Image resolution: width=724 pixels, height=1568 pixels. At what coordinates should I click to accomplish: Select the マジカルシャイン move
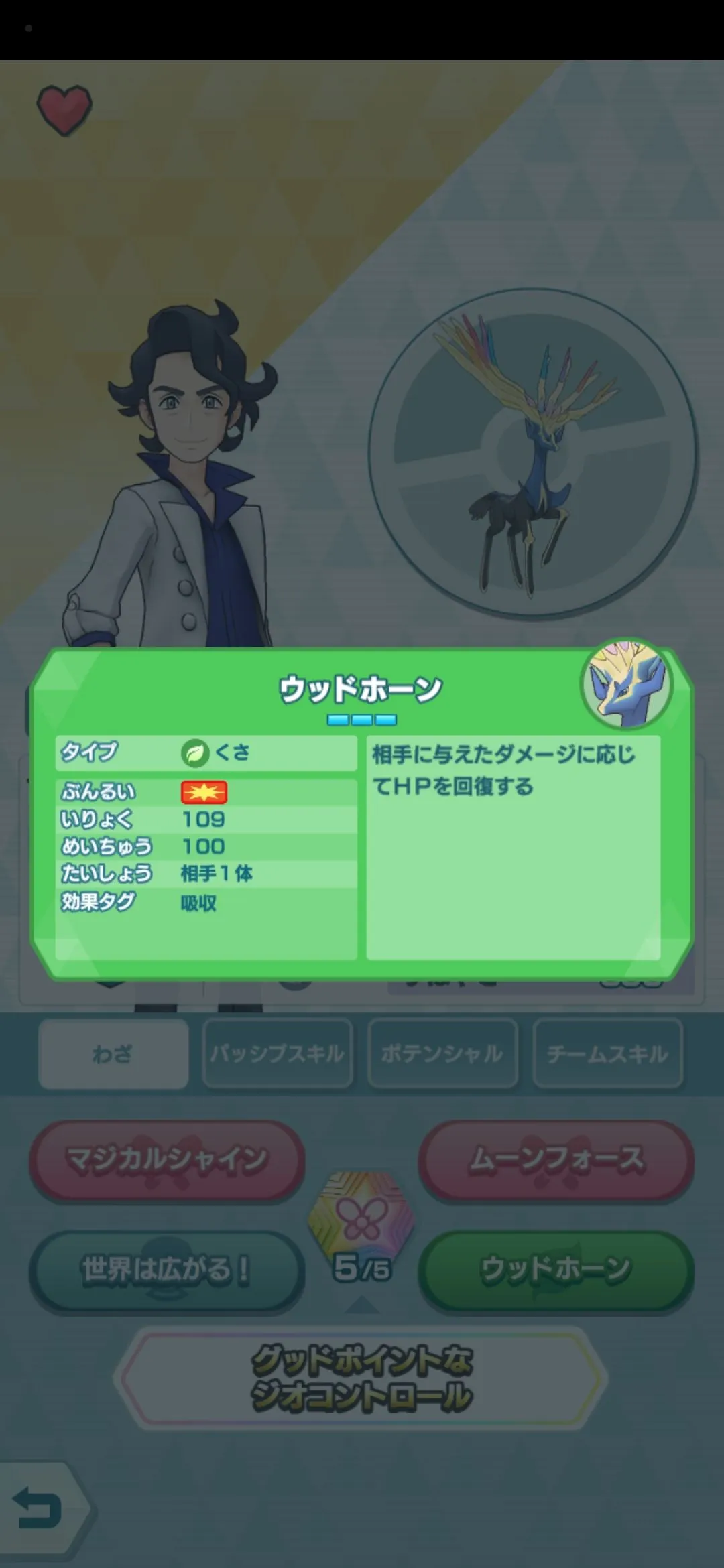[167, 1160]
